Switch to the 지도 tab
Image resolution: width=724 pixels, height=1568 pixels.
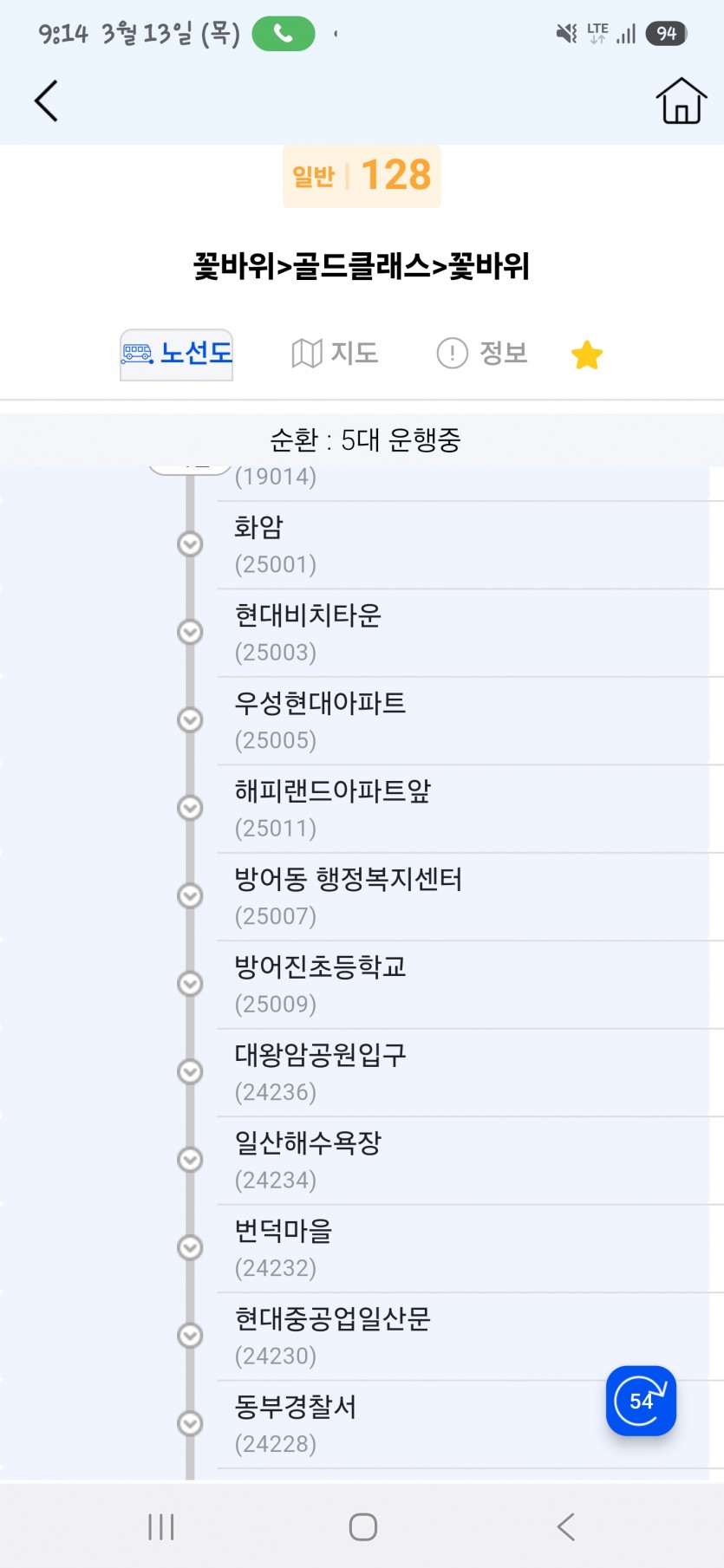335,354
